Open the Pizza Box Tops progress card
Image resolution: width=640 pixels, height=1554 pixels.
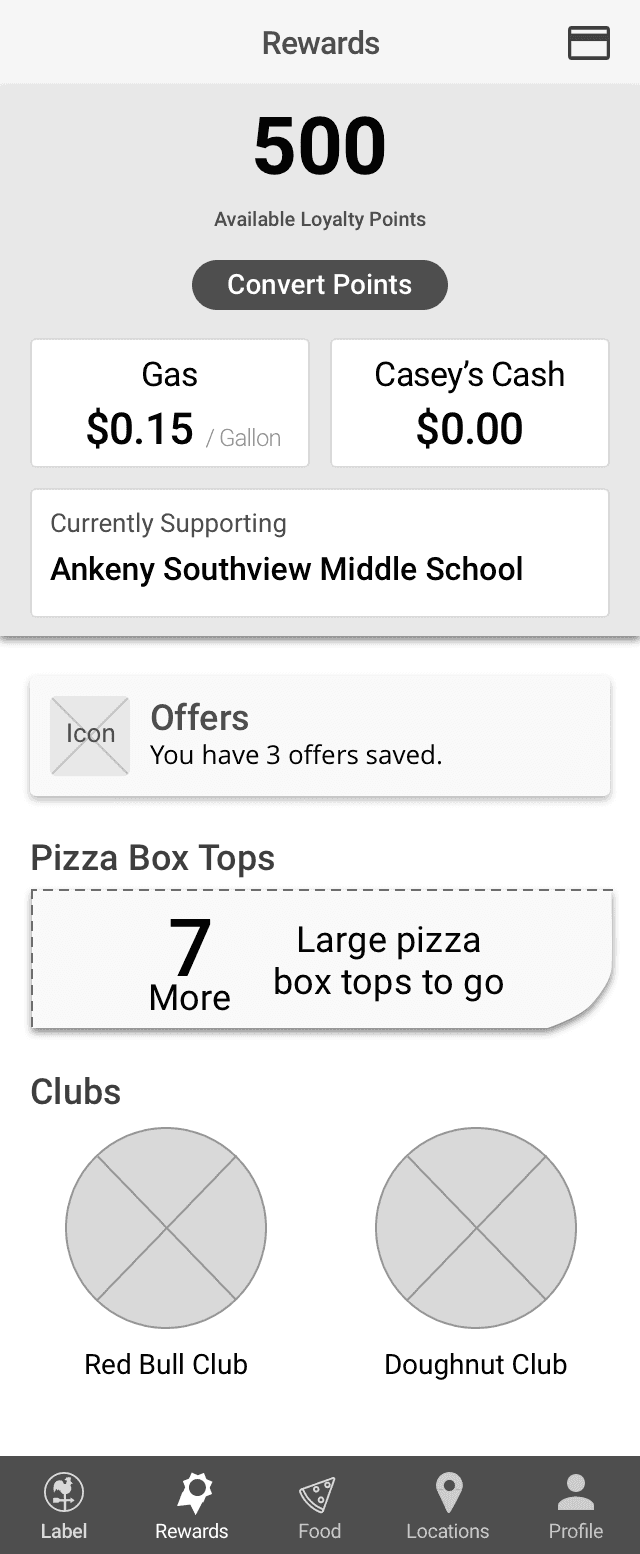[x=320, y=959]
